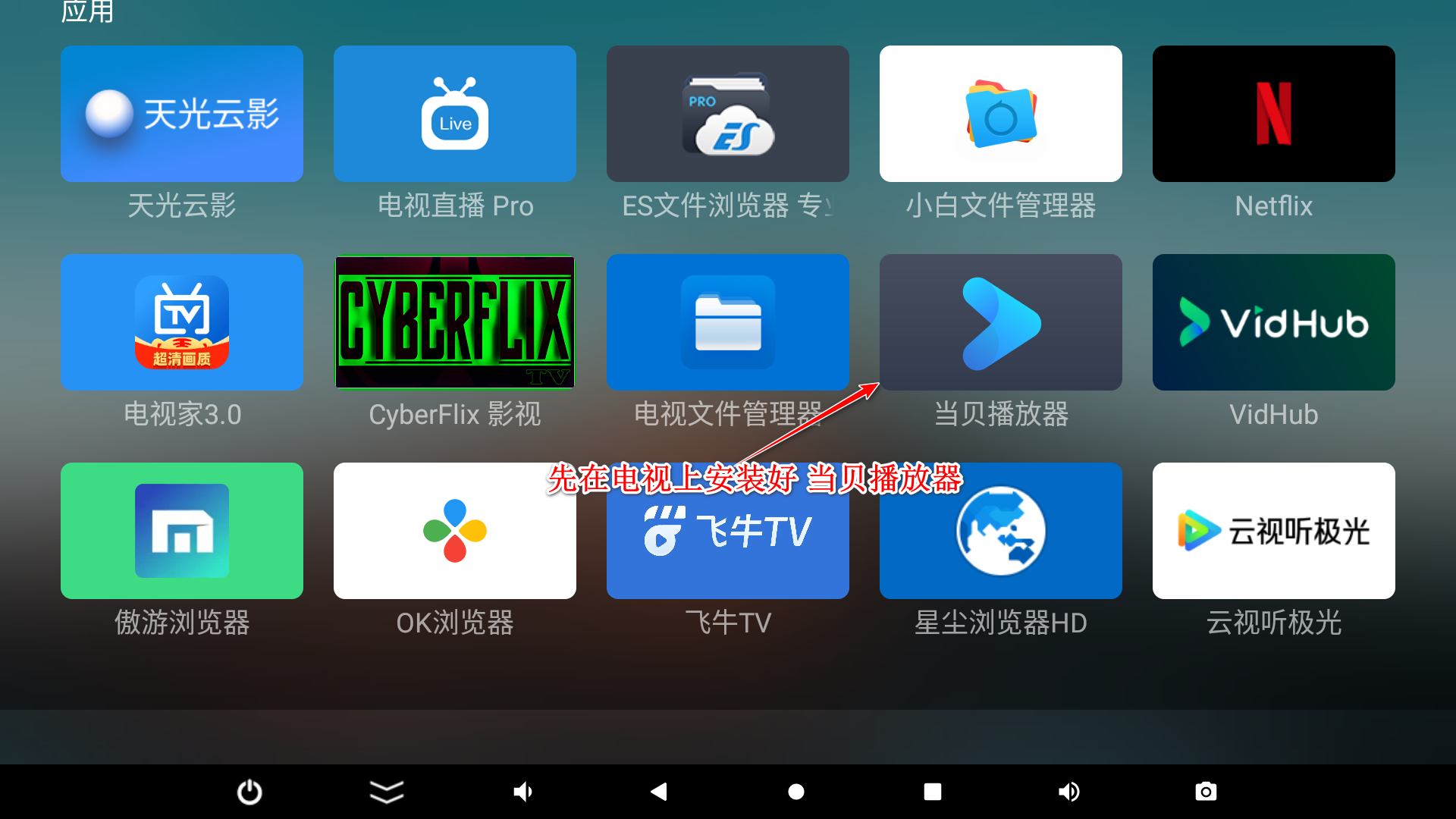Launch 当贝播放器
Viewport: 1456px width, 819px height.
click(x=1001, y=322)
